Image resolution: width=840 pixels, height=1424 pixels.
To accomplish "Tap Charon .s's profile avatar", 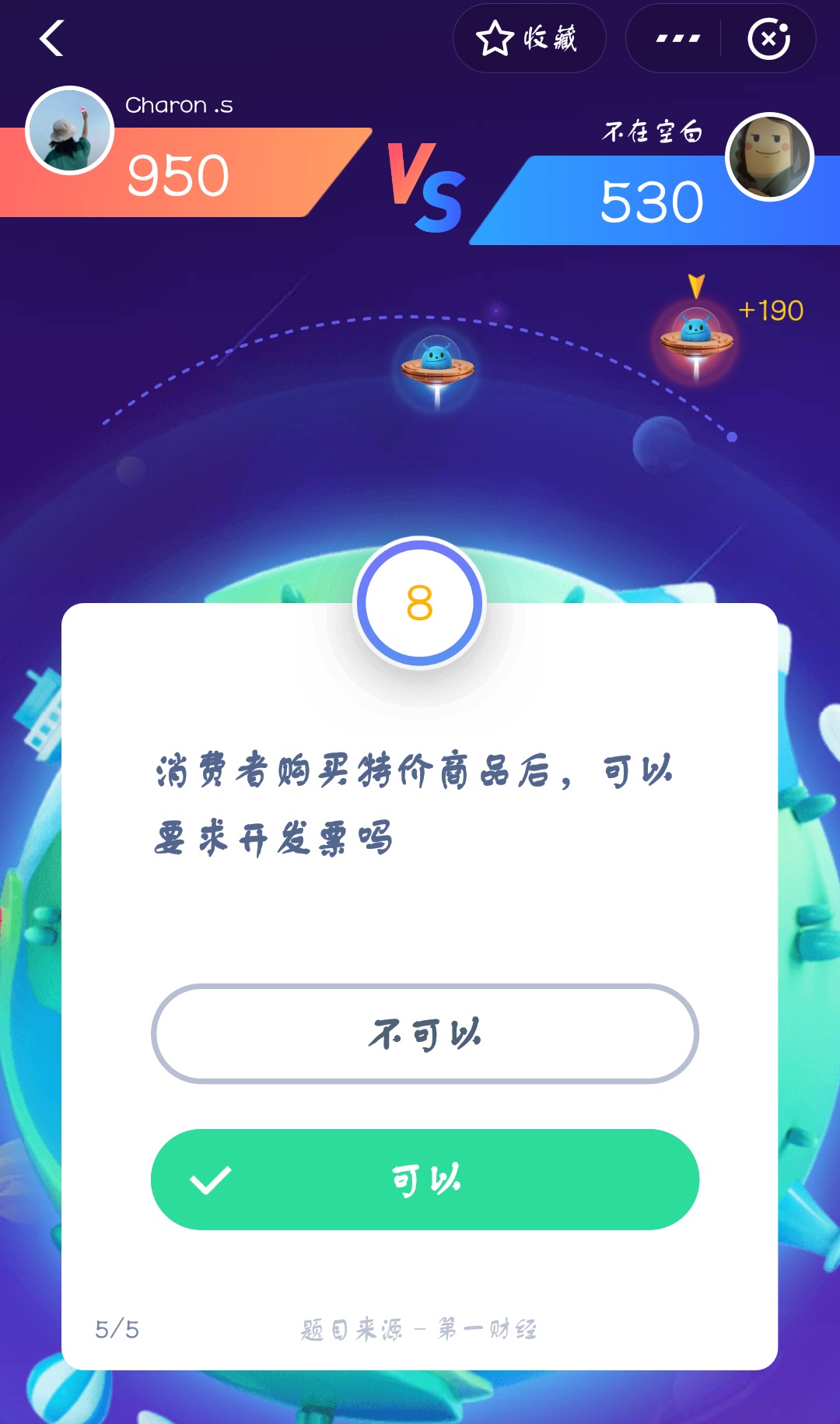I will coord(68,132).
